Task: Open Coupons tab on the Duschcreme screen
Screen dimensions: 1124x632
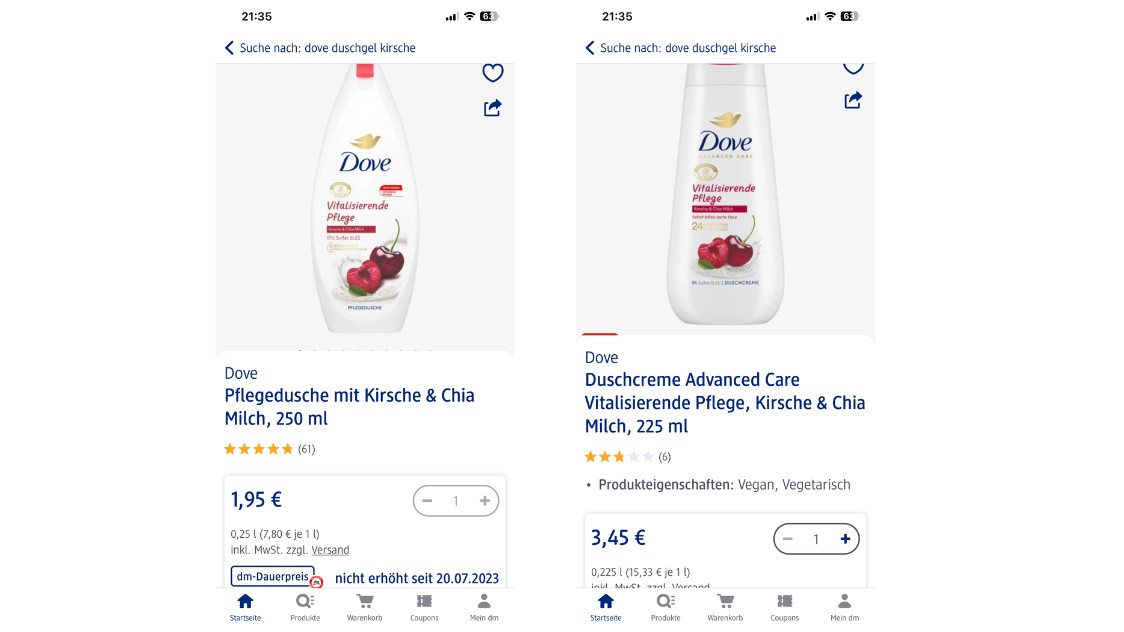Action: 785,607
